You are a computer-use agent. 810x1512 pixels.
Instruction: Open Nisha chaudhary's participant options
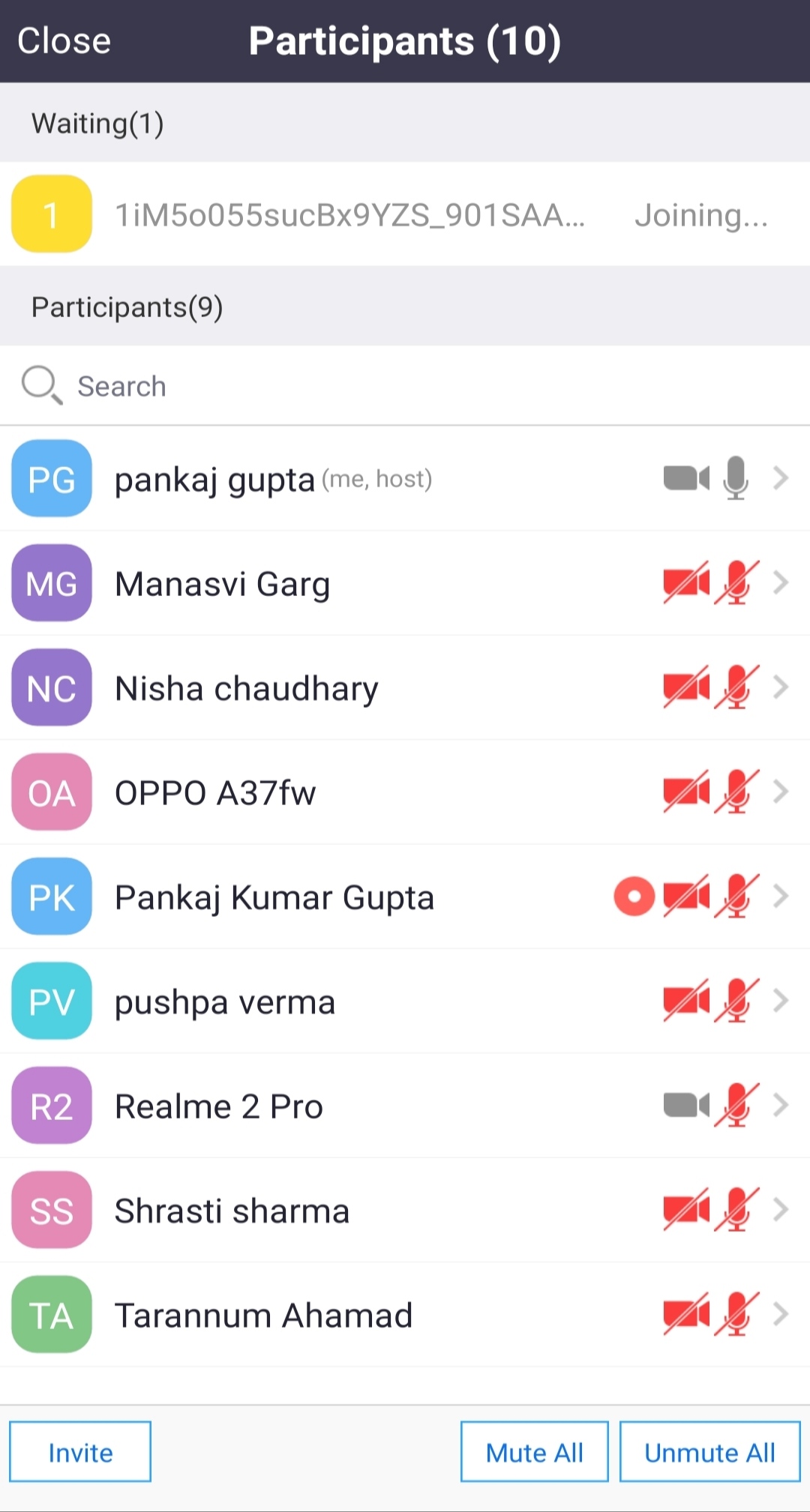(x=405, y=687)
